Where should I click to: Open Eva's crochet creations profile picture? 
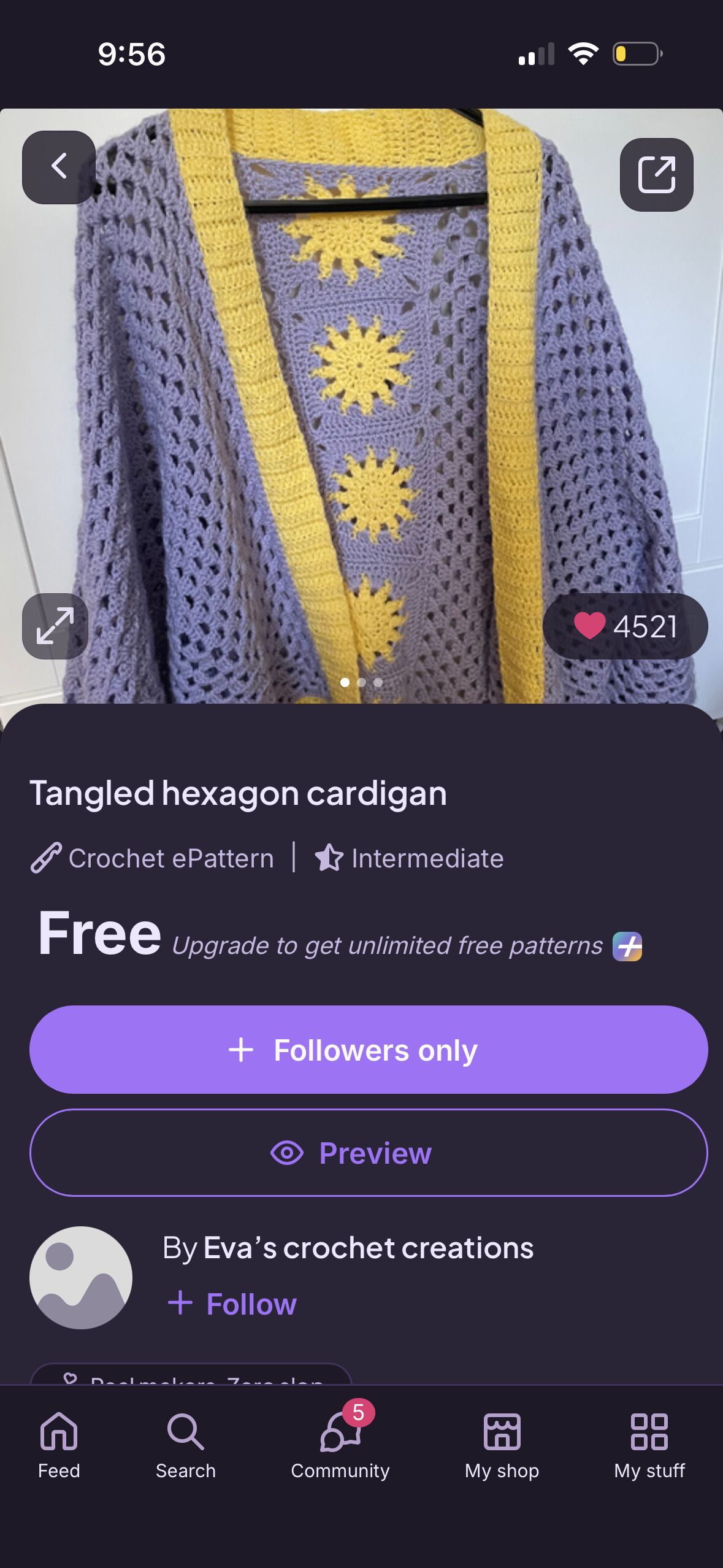[x=81, y=1277]
